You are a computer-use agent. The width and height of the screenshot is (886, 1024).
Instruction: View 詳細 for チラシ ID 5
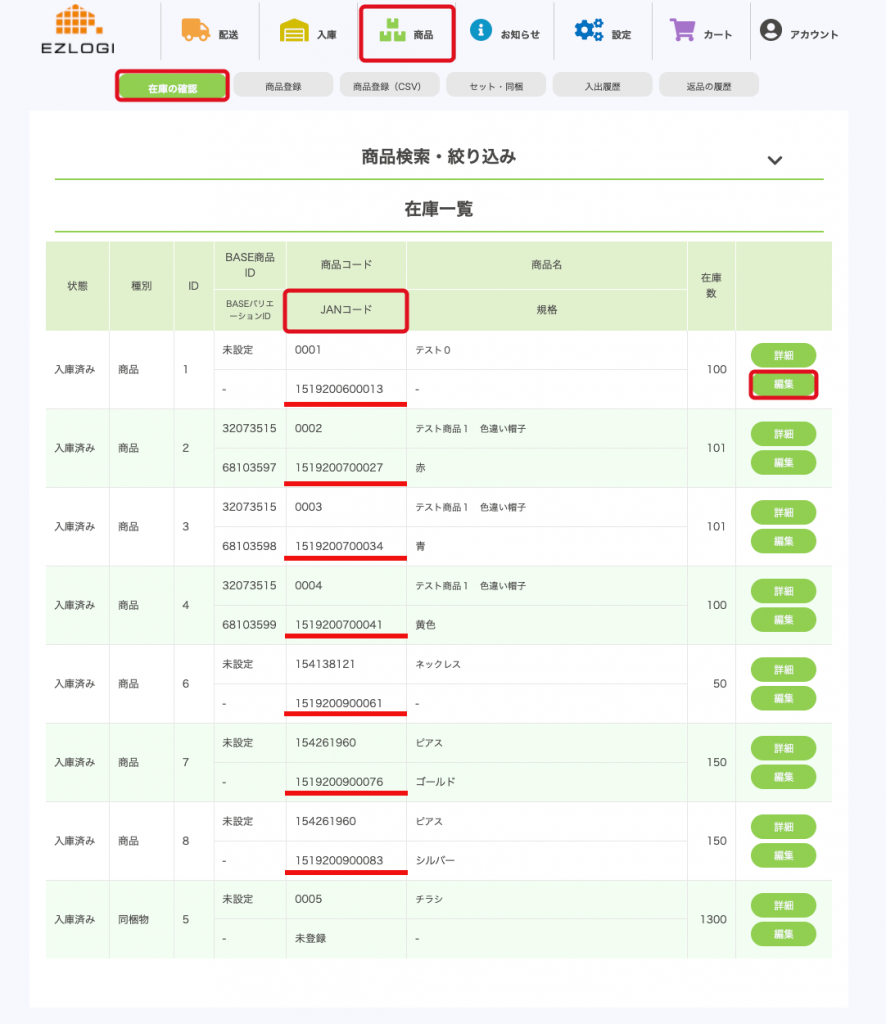783,905
